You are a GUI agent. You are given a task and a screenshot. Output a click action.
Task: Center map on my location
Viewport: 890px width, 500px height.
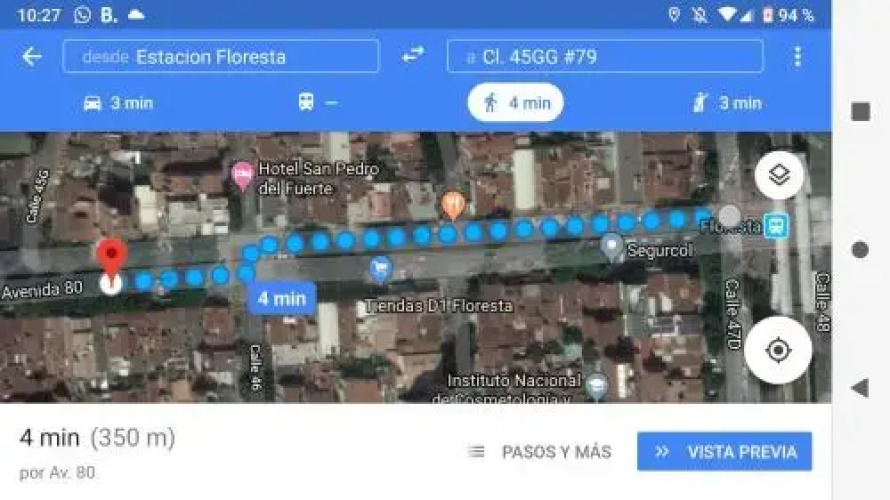click(x=778, y=350)
